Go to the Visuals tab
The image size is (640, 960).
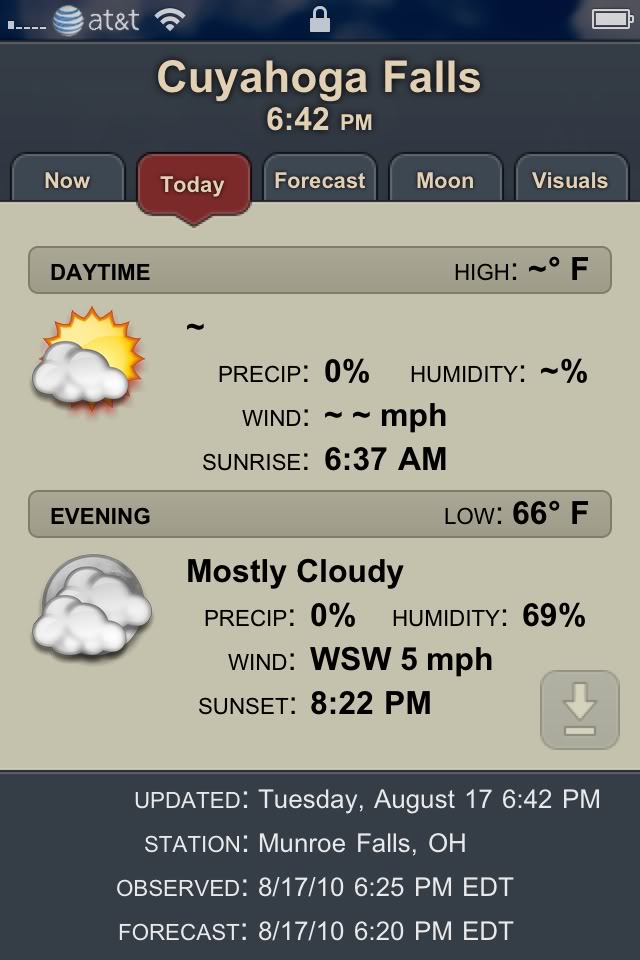(570, 181)
